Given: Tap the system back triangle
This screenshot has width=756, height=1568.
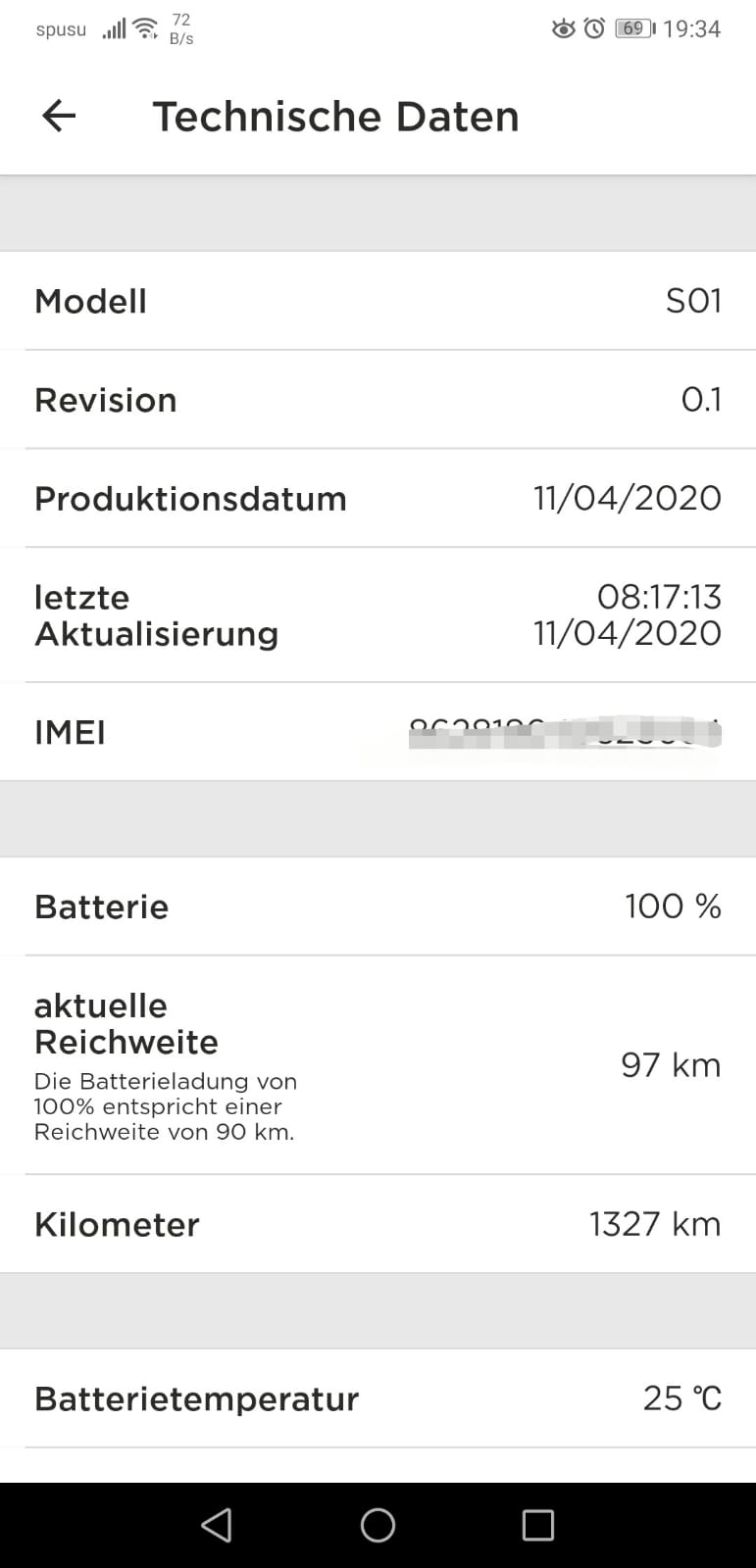Looking at the screenshot, I should click(x=217, y=1525).
